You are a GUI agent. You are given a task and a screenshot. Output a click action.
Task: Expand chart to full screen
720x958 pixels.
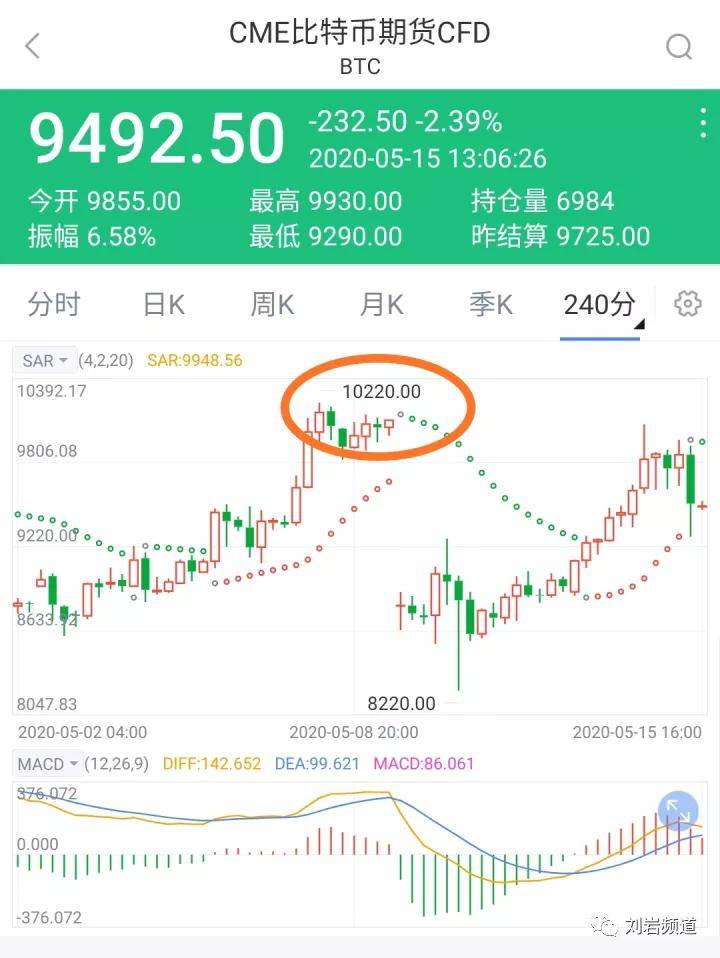[x=677, y=811]
